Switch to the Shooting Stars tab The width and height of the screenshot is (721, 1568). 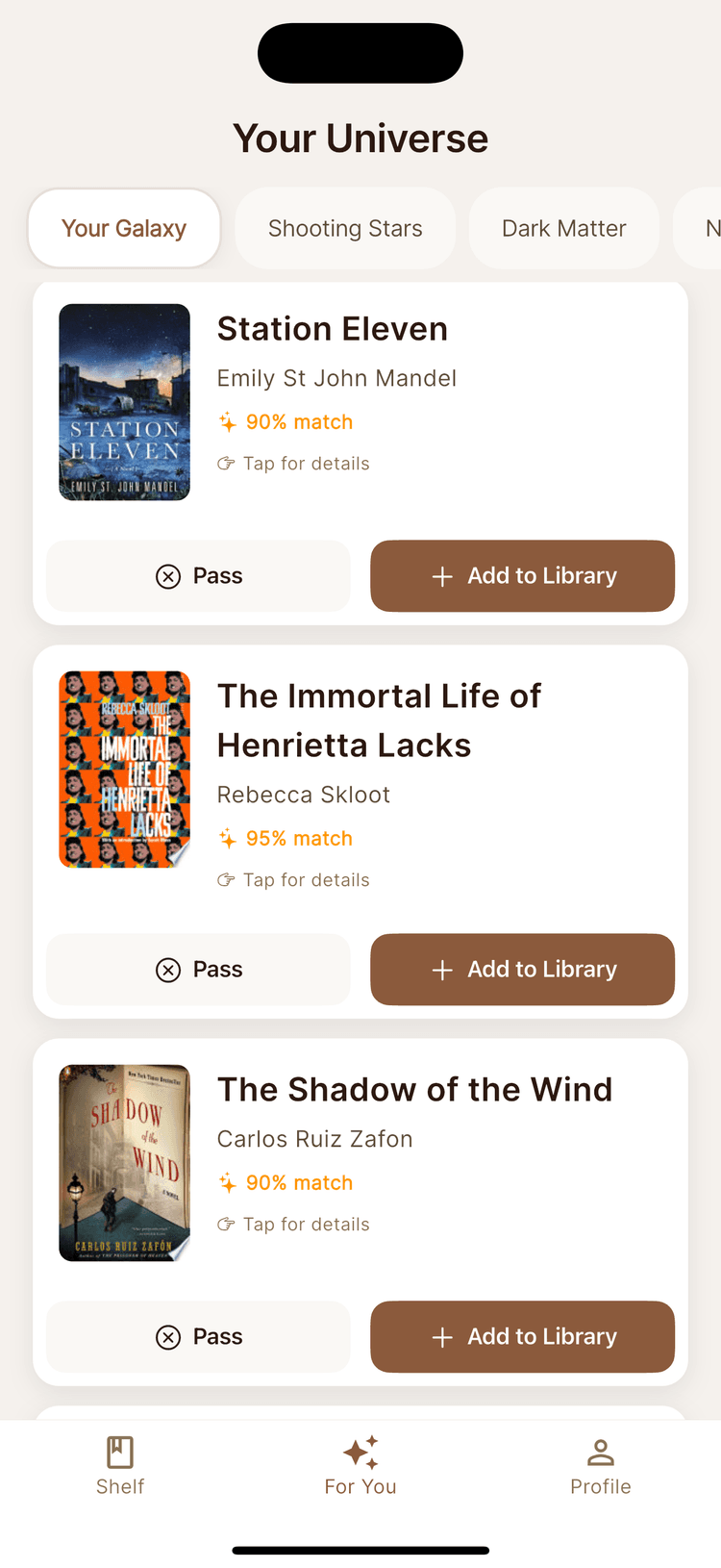tap(344, 228)
